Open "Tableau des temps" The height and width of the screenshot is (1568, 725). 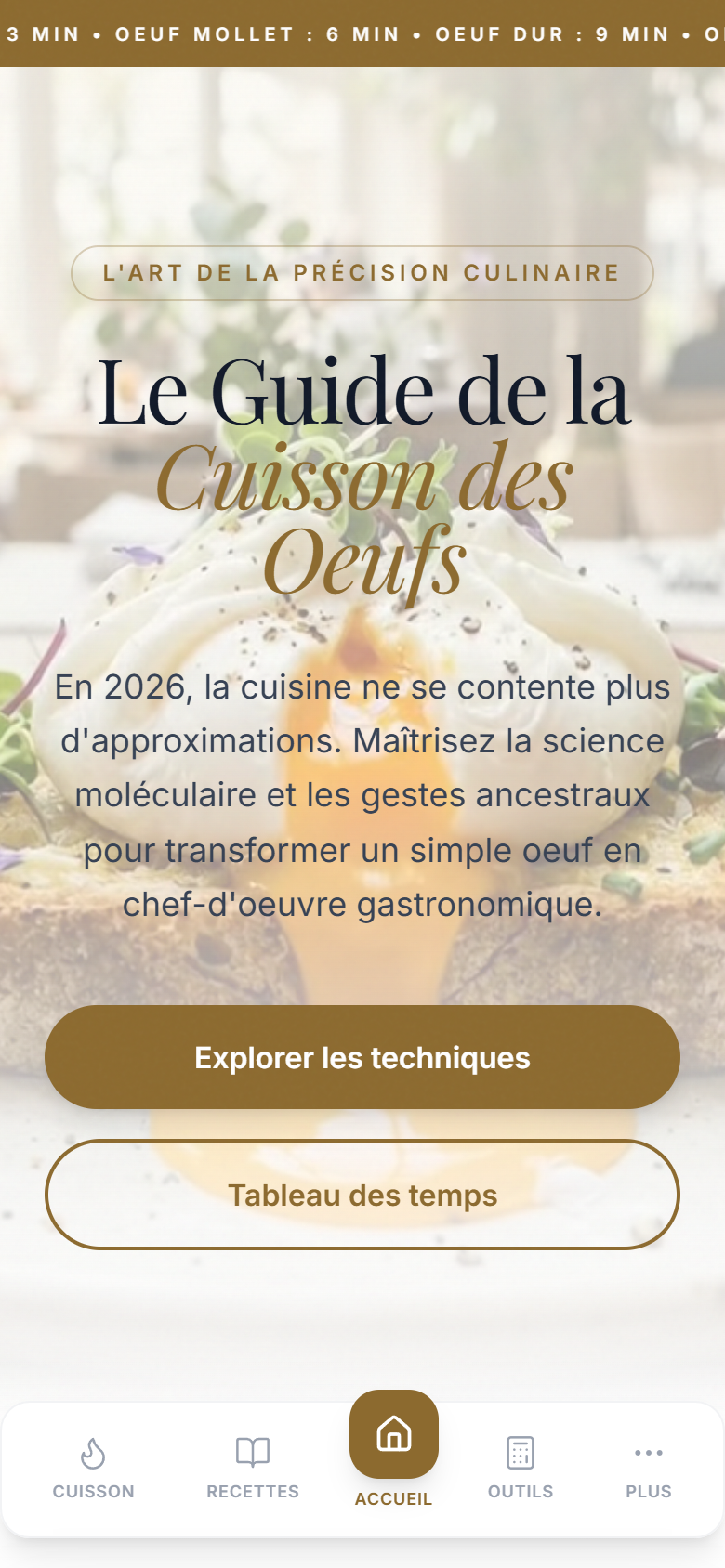362,1195
